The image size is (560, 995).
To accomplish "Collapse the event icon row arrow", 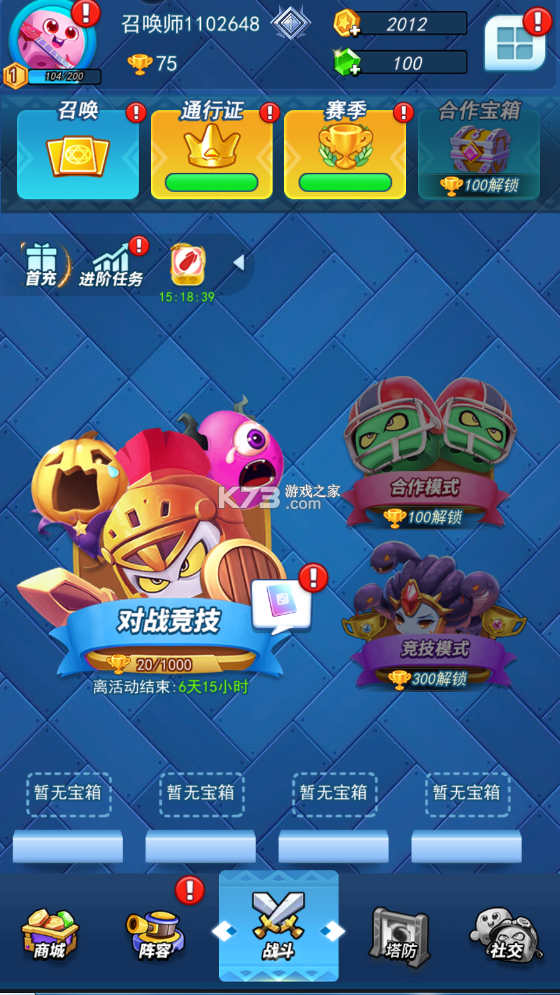I will tap(239, 262).
